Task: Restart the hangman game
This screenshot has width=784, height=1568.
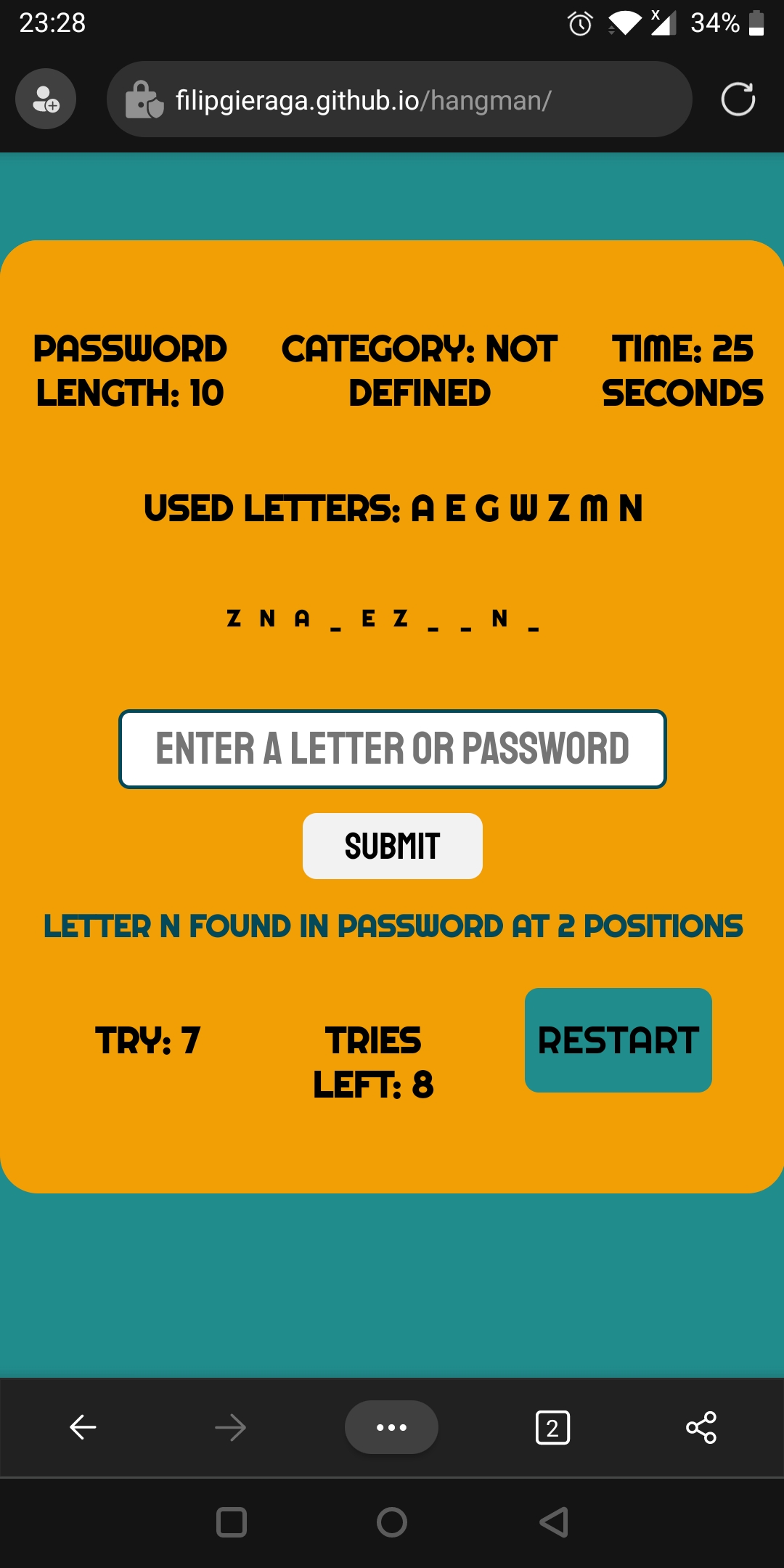Action: coord(618,1040)
